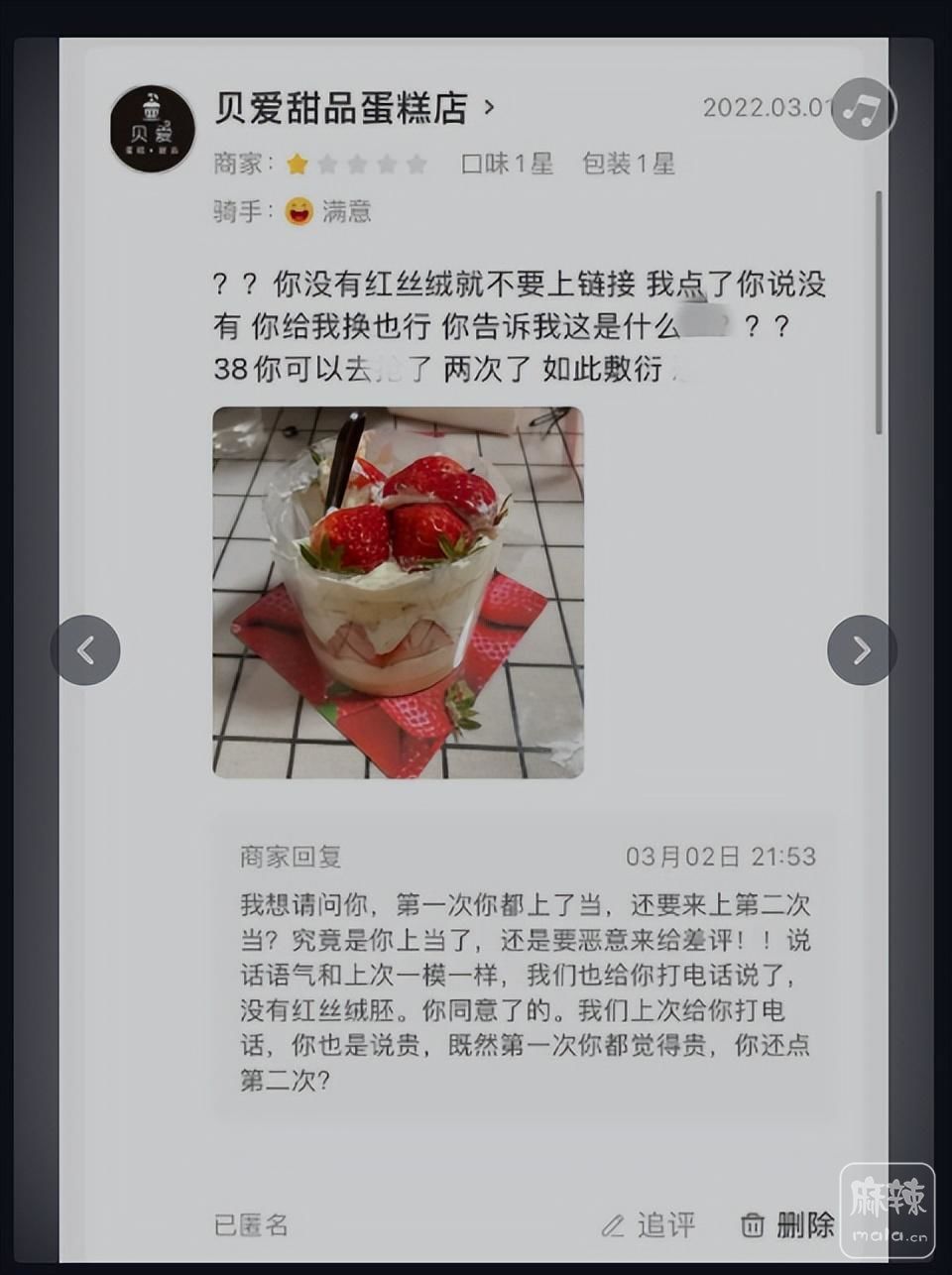Go to the next image
Image resolution: width=952 pixels, height=1275 pixels.
862,650
